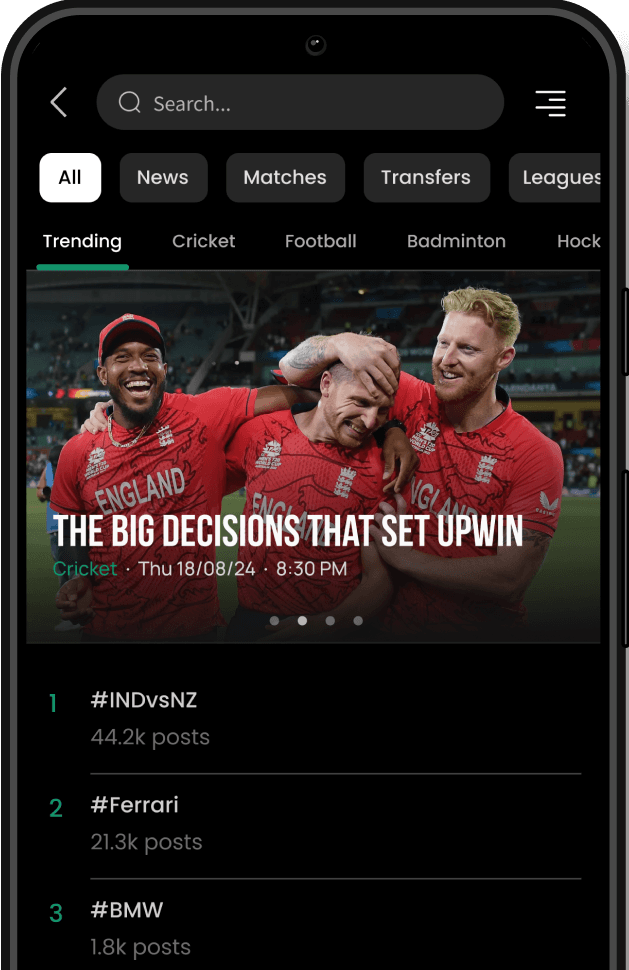Switch to the Hockey tab
This screenshot has width=629, height=970.
(x=578, y=241)
